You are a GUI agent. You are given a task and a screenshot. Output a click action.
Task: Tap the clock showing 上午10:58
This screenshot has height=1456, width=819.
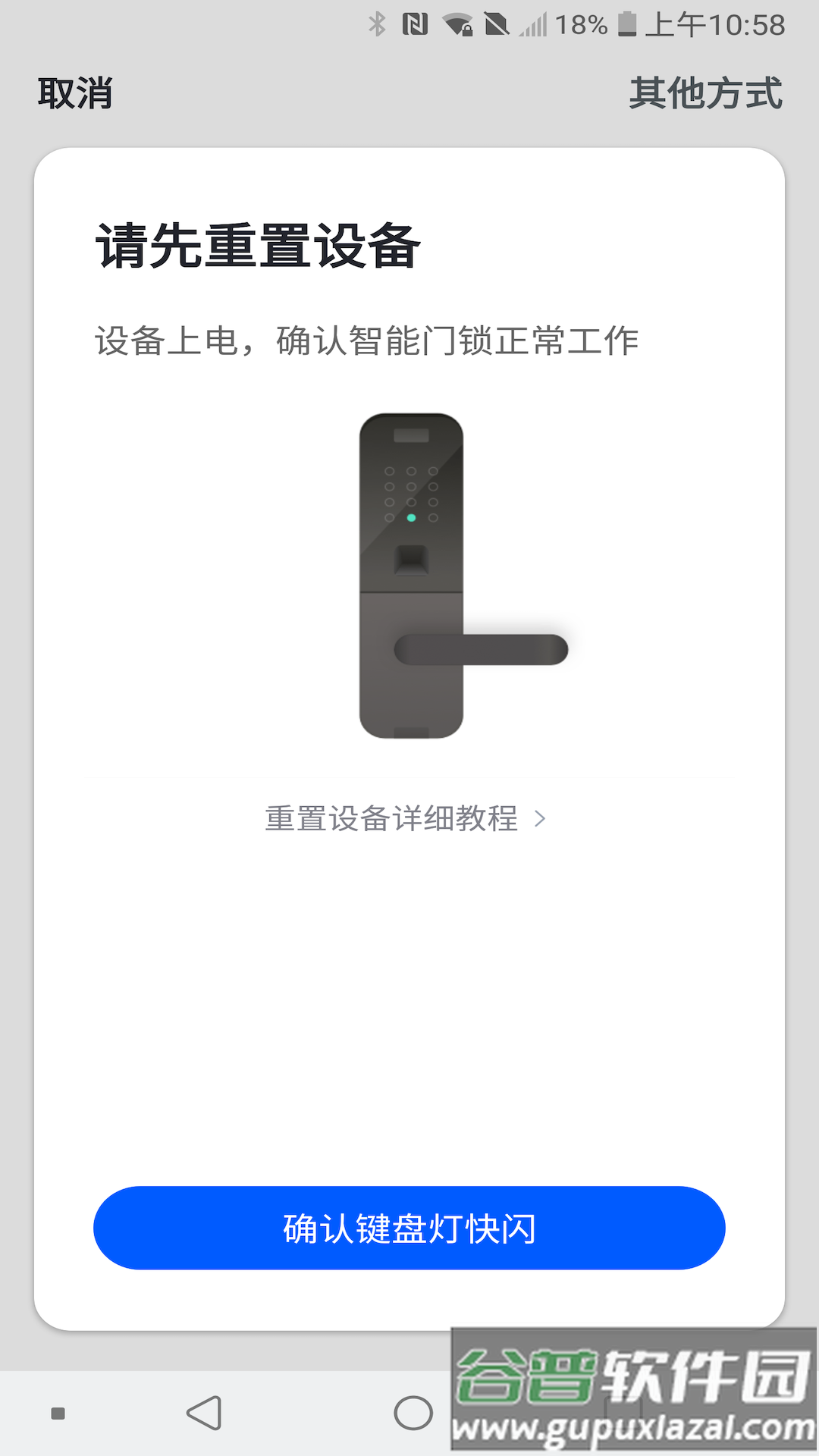pyautogui.click(x=713, y=23)
